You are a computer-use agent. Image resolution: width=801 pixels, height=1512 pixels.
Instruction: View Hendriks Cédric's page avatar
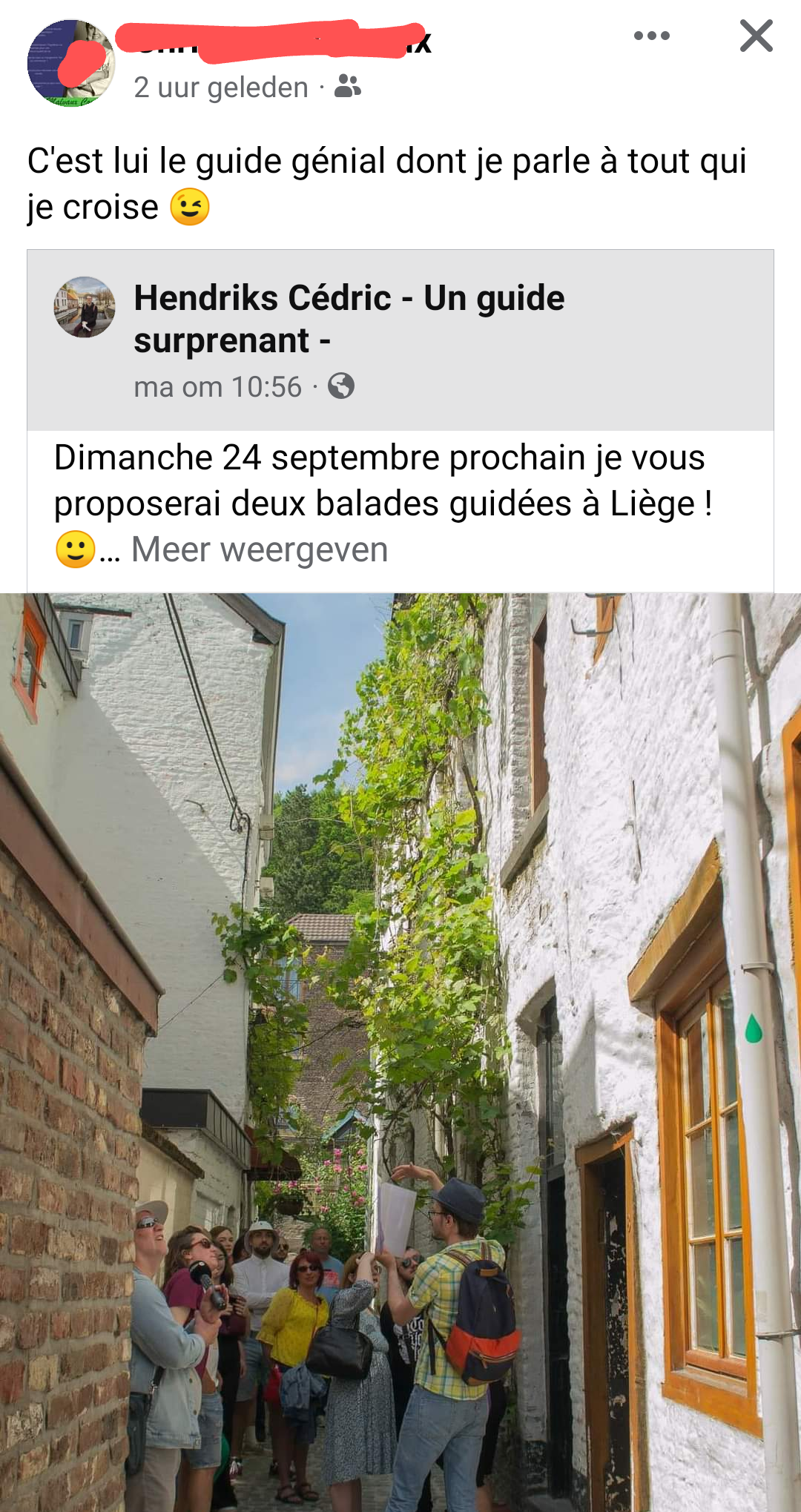click(85, 307)
